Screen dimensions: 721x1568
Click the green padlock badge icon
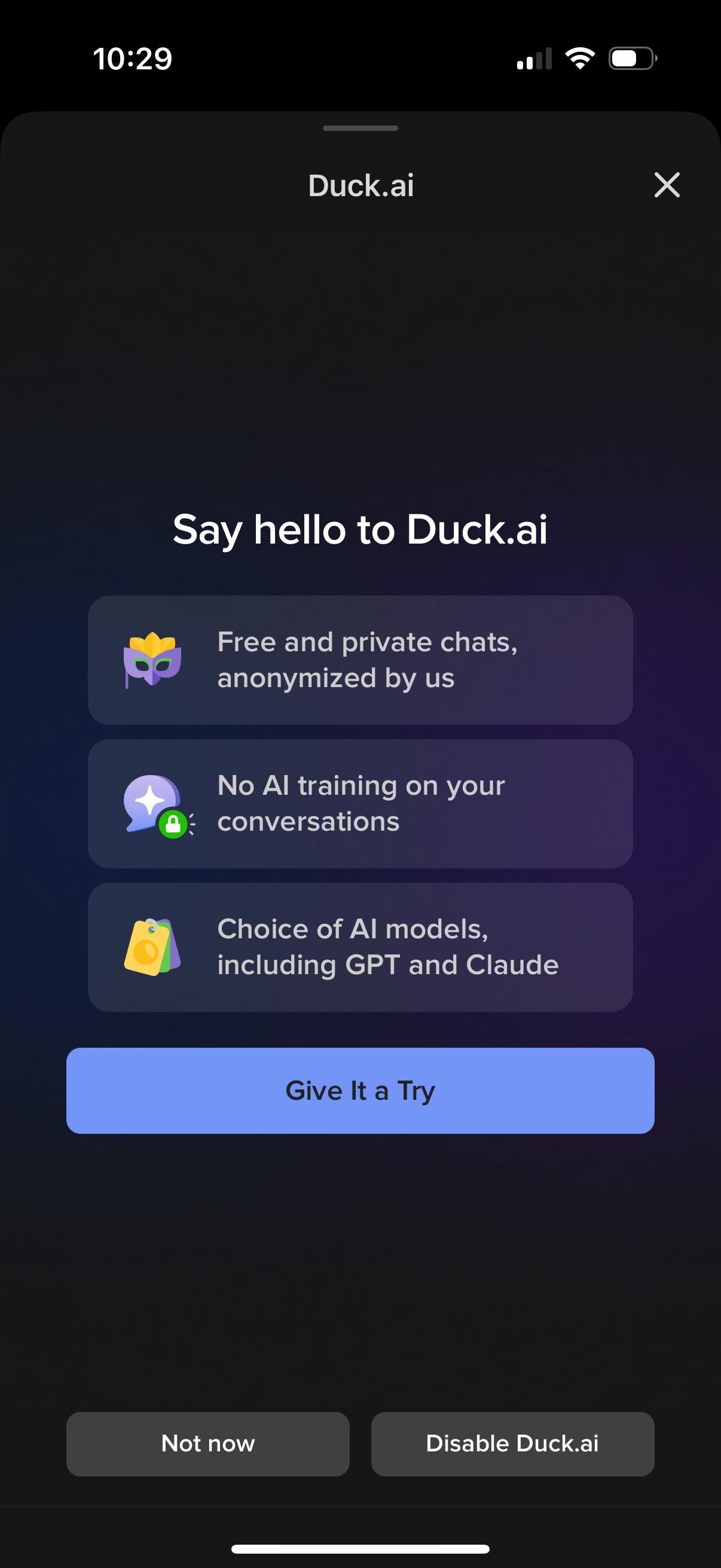[x=172, y=825]
